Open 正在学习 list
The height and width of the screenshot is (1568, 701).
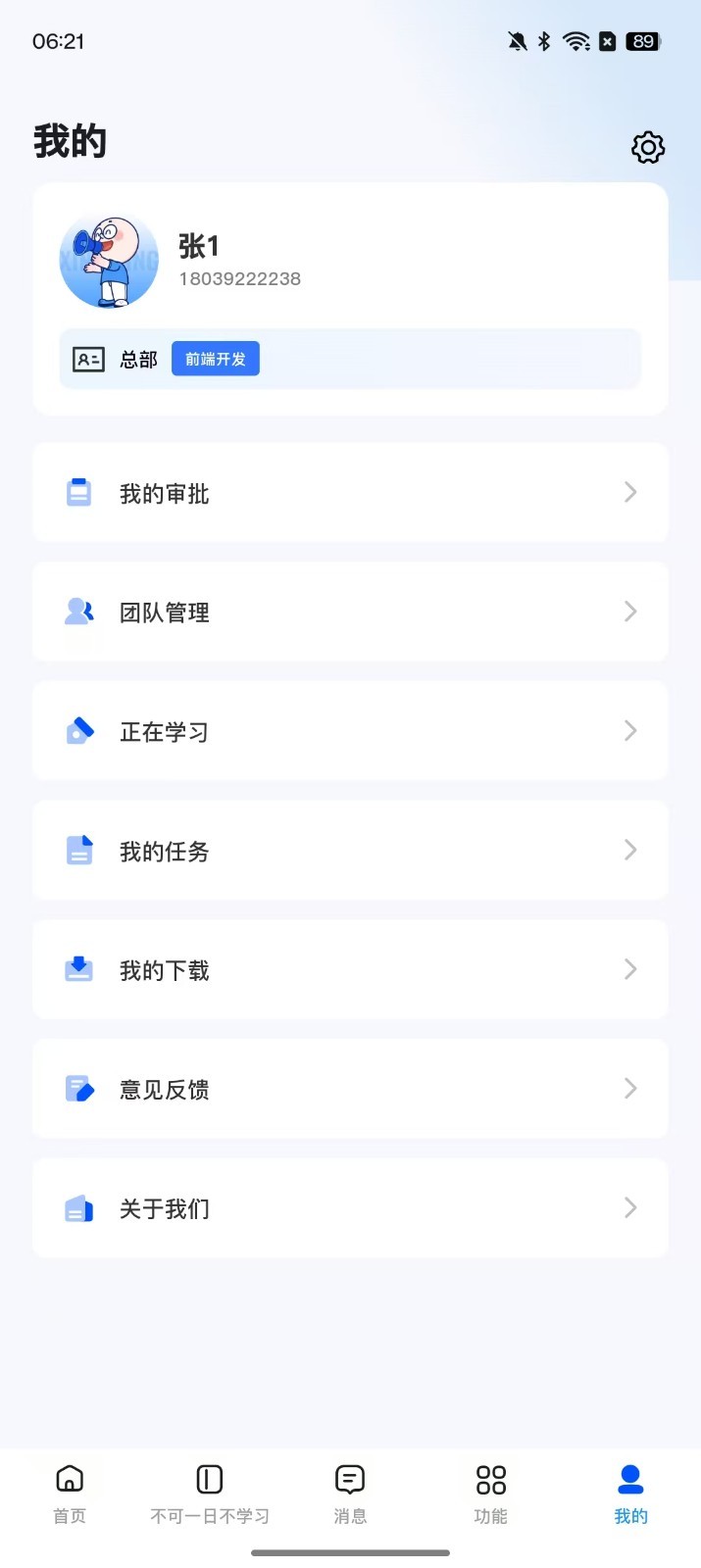click(350, 732)
